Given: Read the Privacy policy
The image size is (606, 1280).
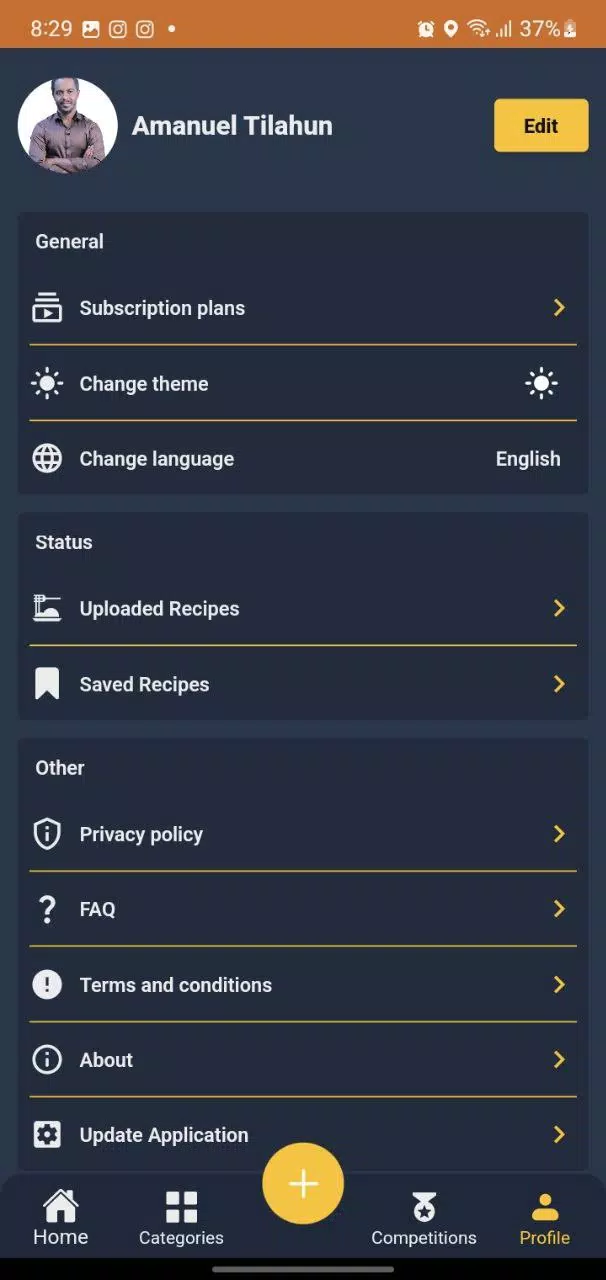Looking at the screenshot, I should pyautogui.click(x=302, y=834).
